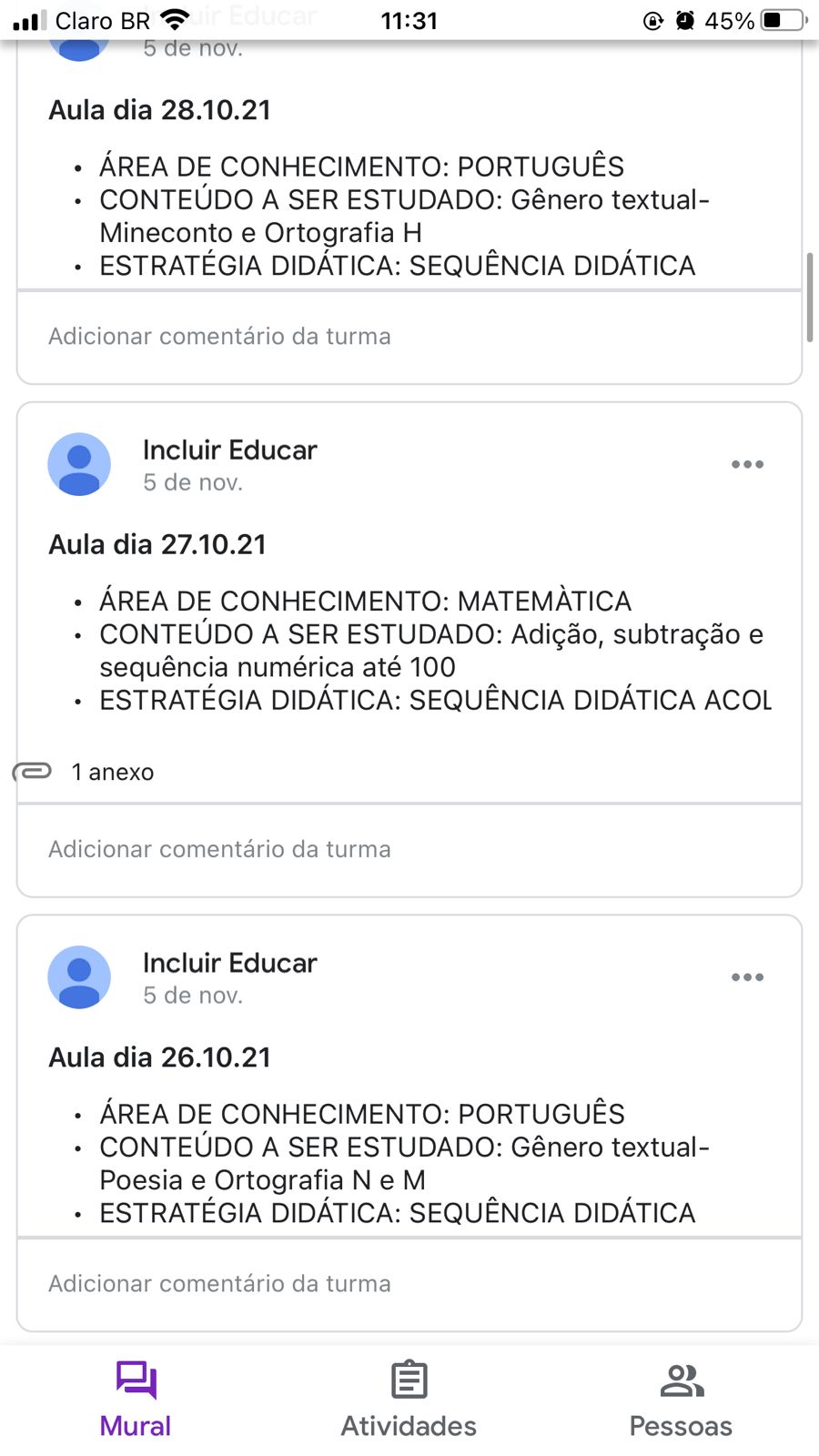Switch to the Atividades tab

click(x=409, y=1400)
